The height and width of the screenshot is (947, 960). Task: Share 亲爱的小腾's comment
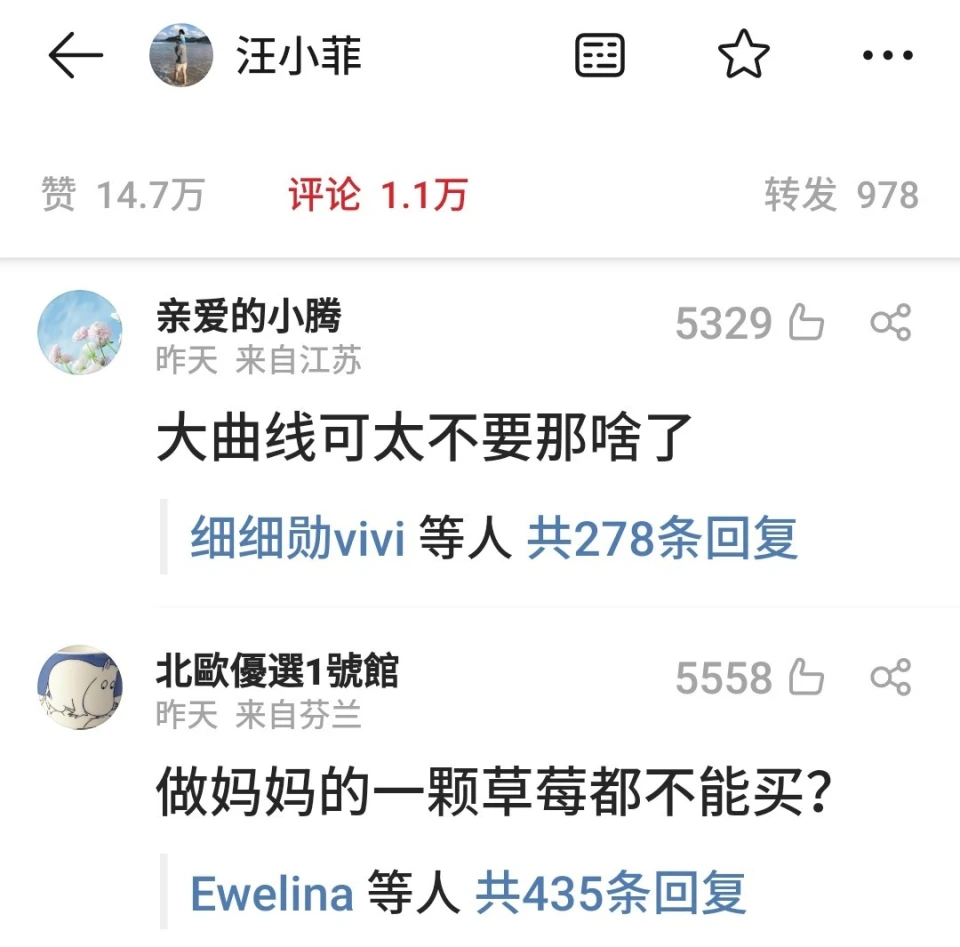point(890,324)
